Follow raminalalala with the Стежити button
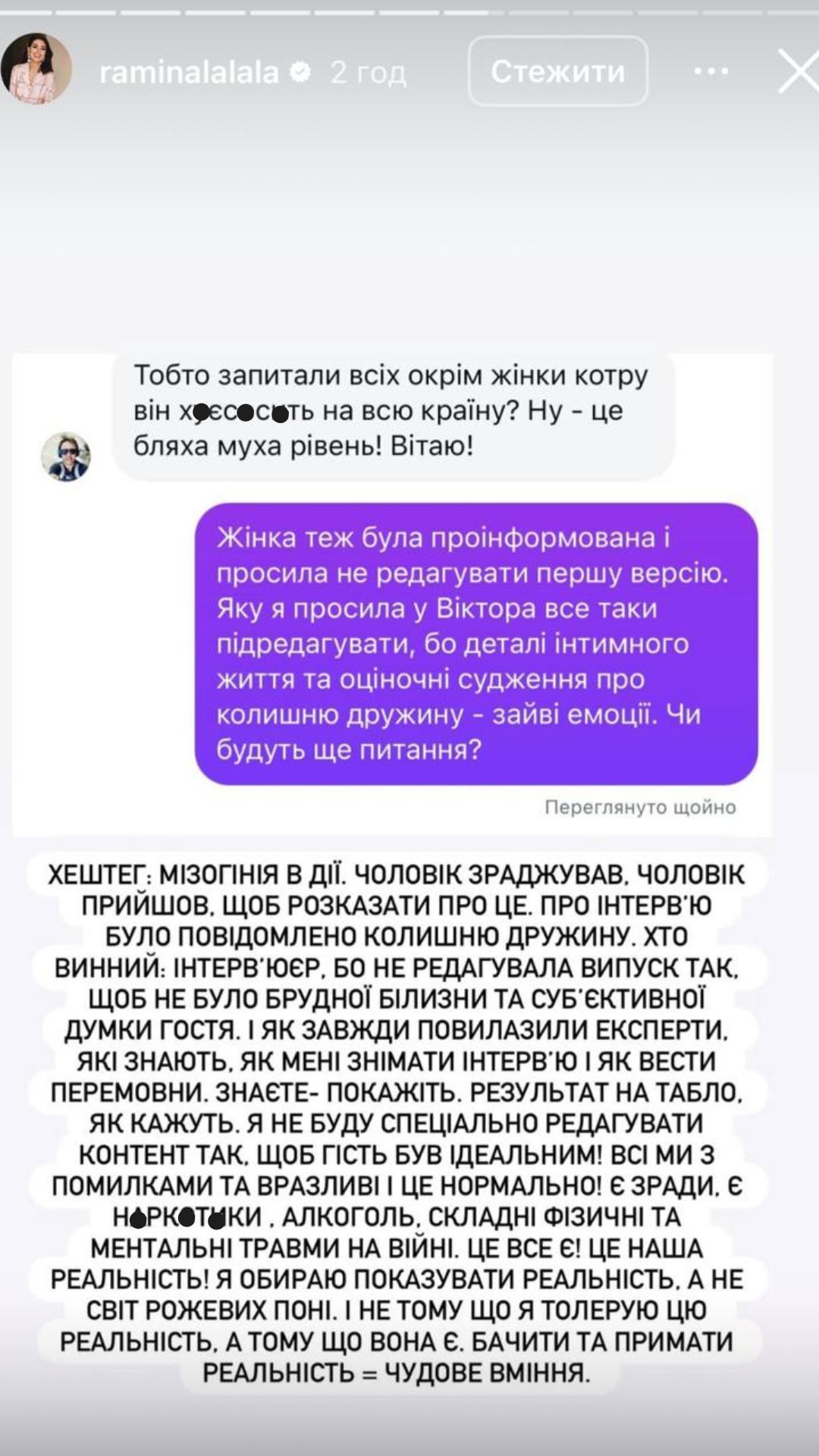This screenshot has width=819, height=1456. 557,71
